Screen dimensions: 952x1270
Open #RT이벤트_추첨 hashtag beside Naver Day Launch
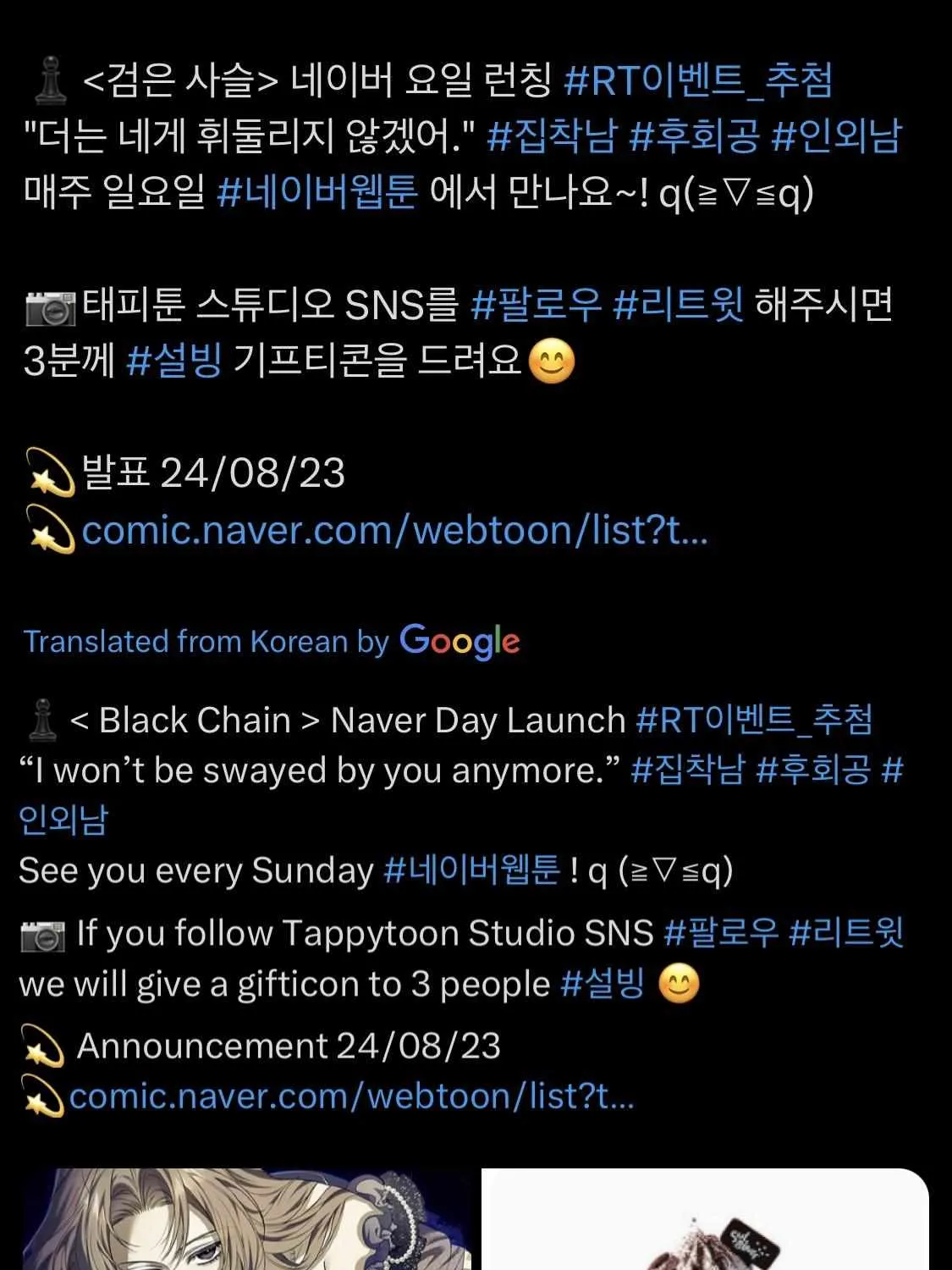coord(753,721)
